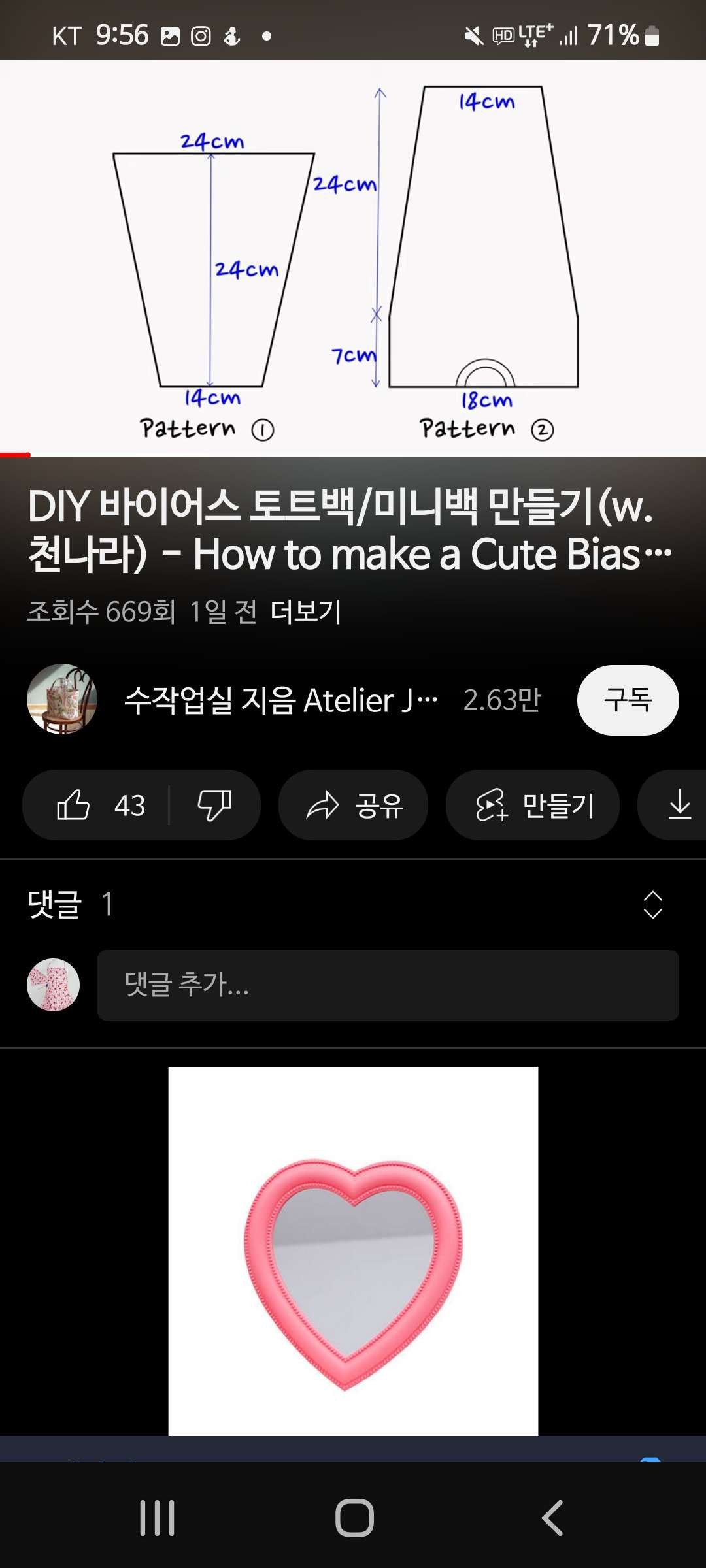Open the 만들기 remix button
The width and height of the screenshot is (706, 1568).
pyautogui.click(x=533, y=805)
